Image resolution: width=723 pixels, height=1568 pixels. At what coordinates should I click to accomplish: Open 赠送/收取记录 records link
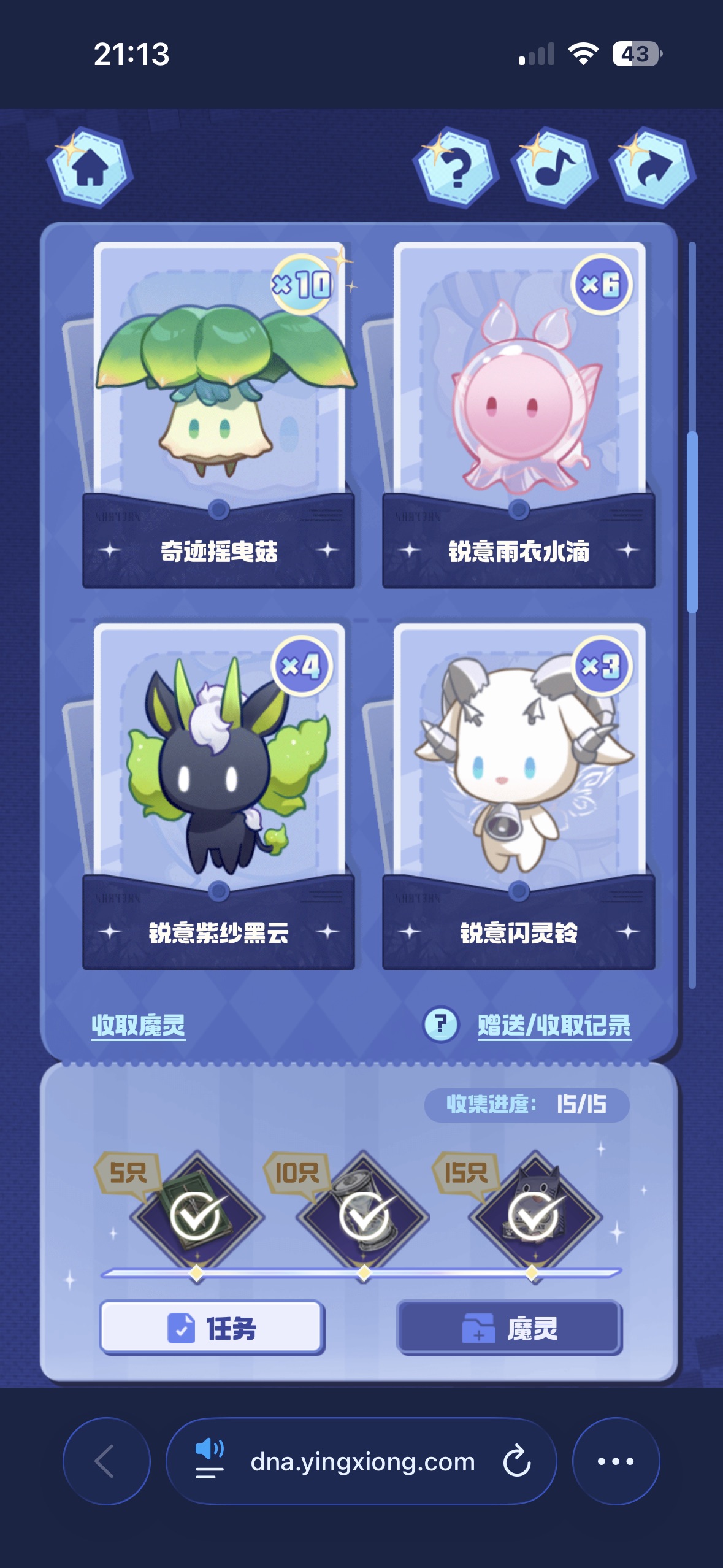[x=554, y=1025]
